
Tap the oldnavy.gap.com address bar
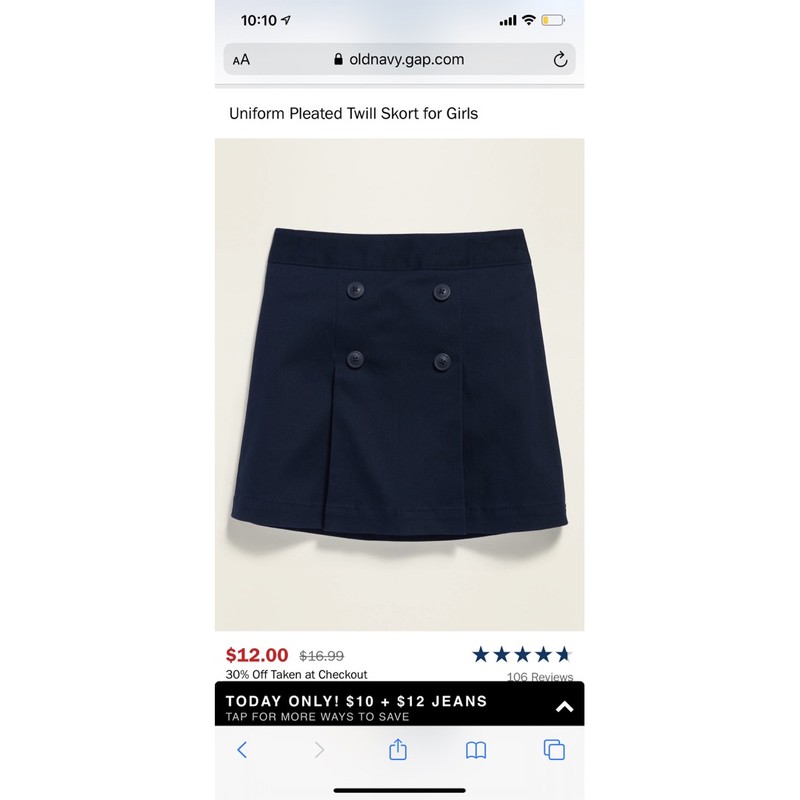coord(399,59)
